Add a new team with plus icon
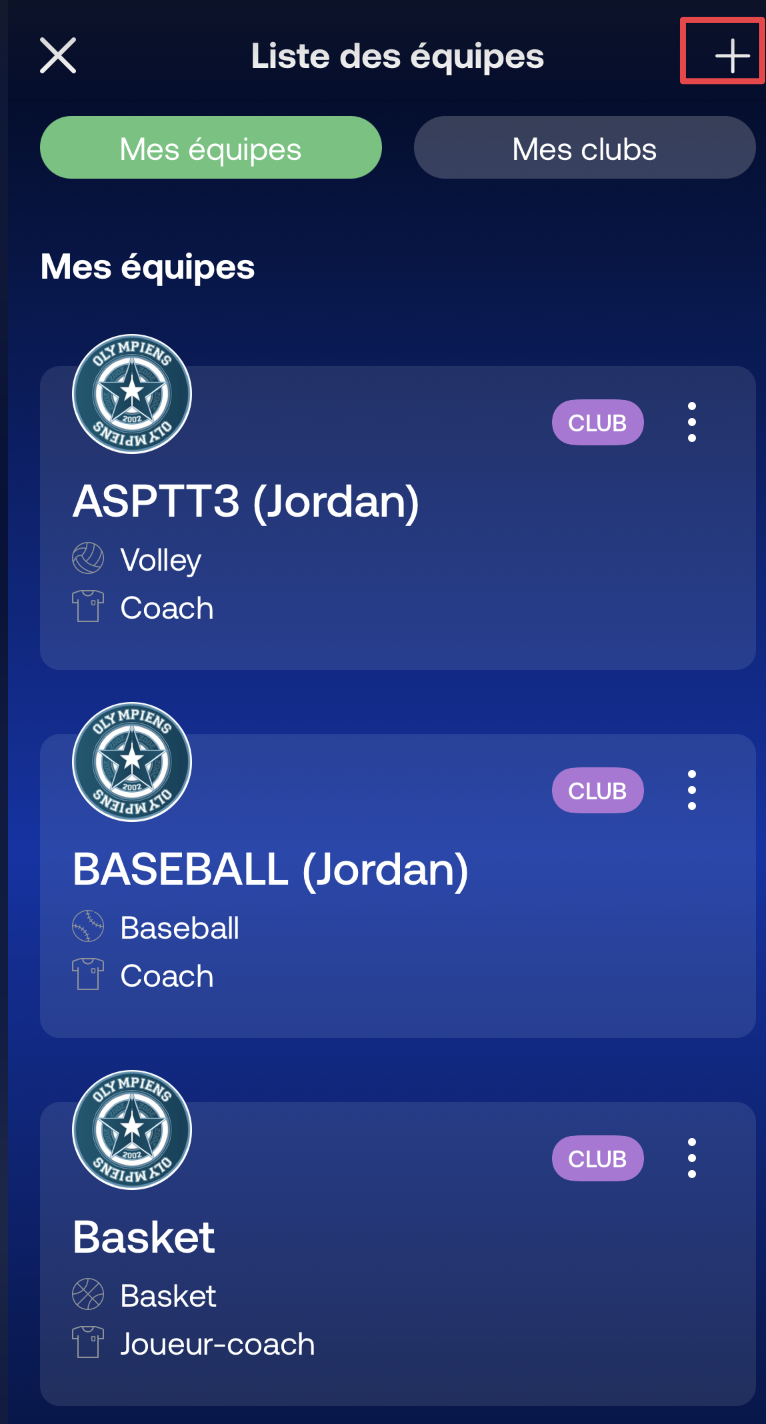This screenshot has height=1424, width=766. click(732, 56)
